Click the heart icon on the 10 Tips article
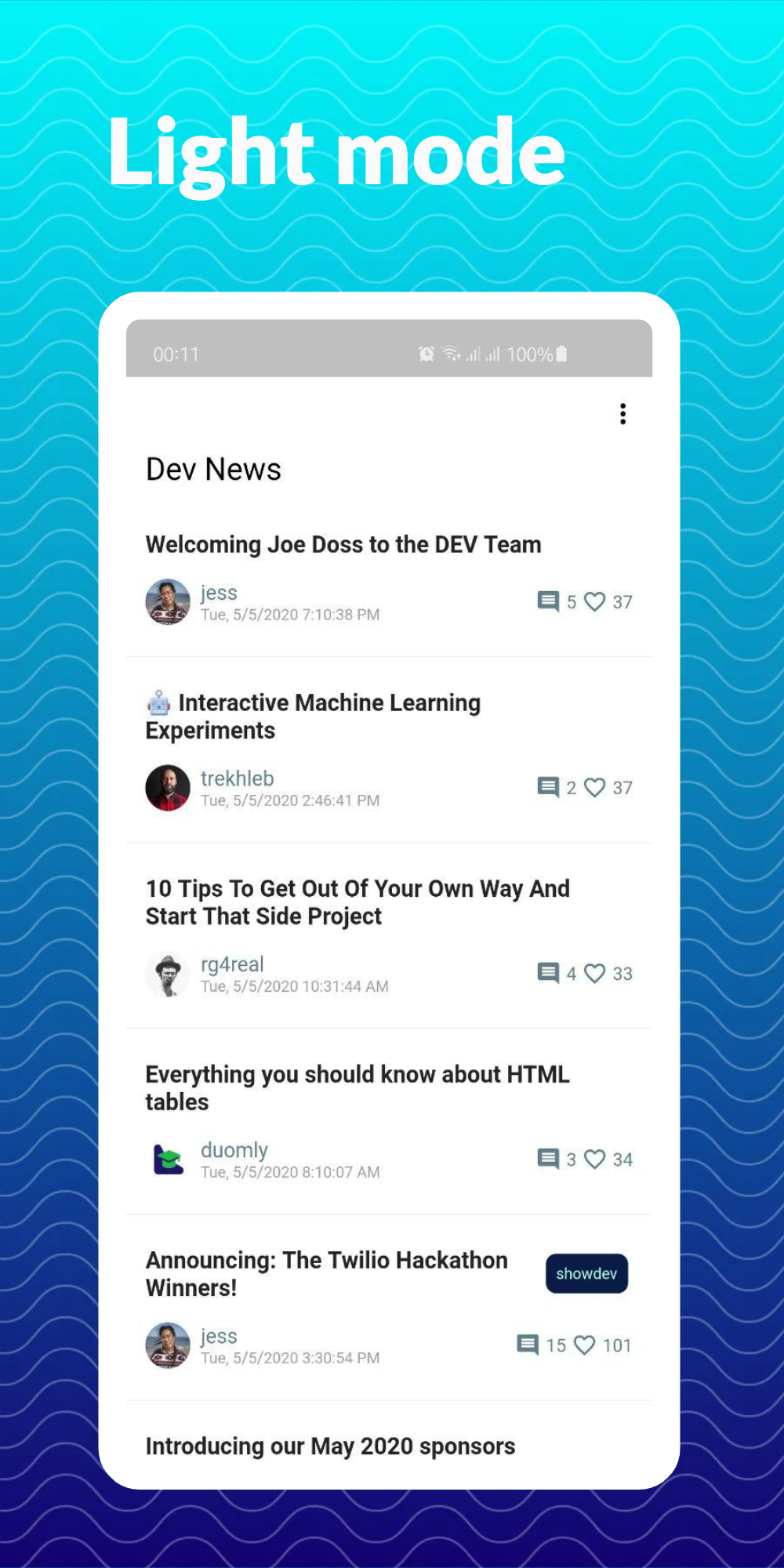The height and width of the screenshot is (1568, 784). [x=595, y=974]
